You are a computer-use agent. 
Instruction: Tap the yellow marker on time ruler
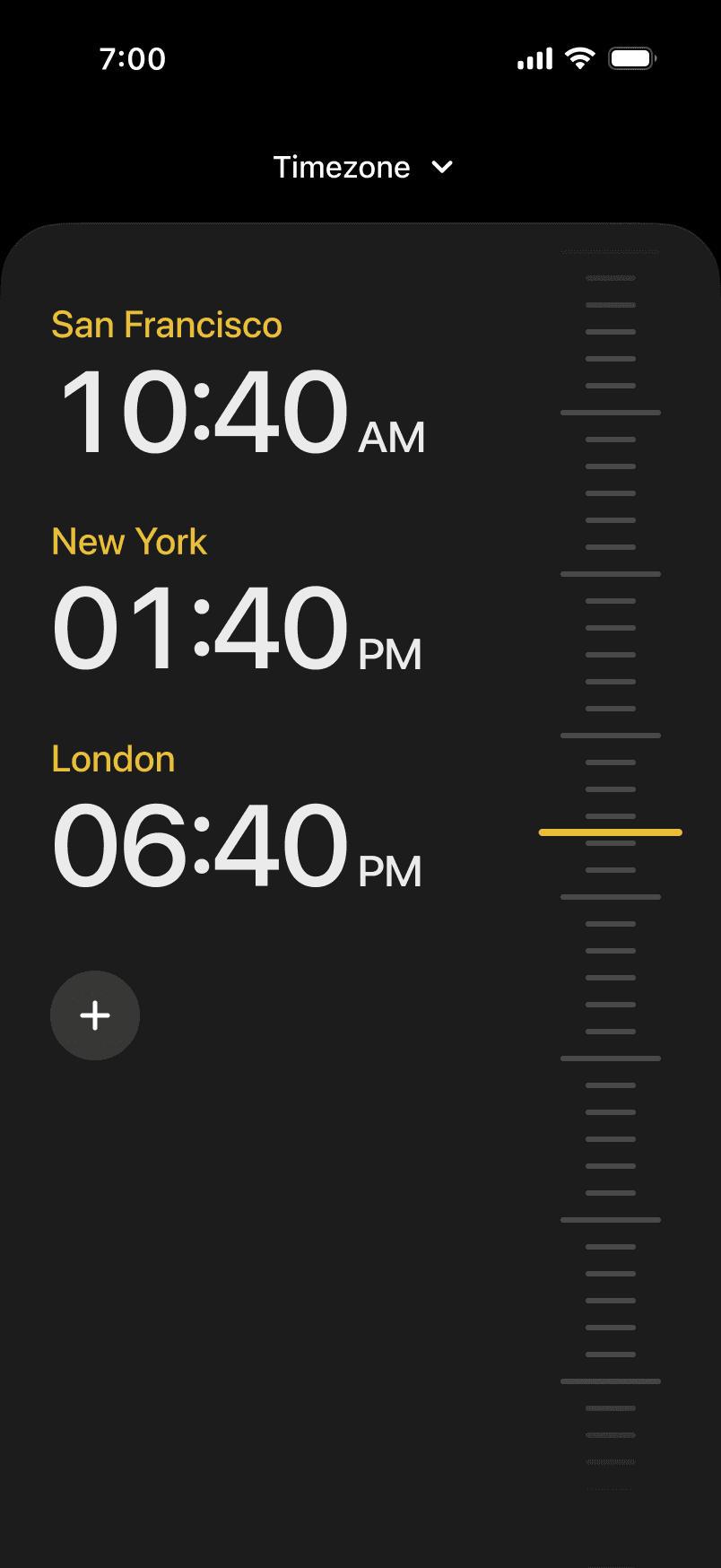click(x=611, y=832)
